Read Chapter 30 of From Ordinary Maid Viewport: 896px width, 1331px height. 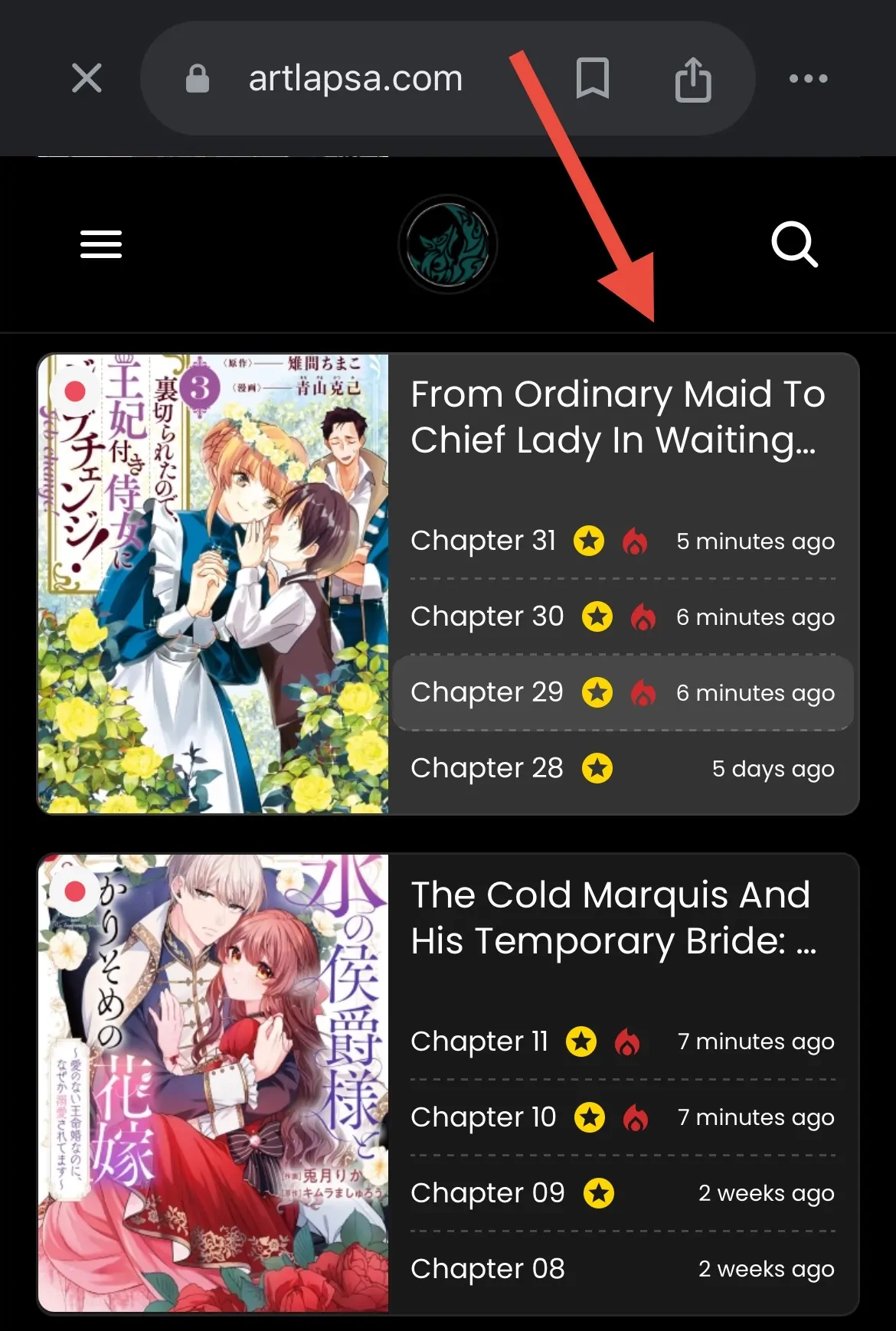coord(487,616)
